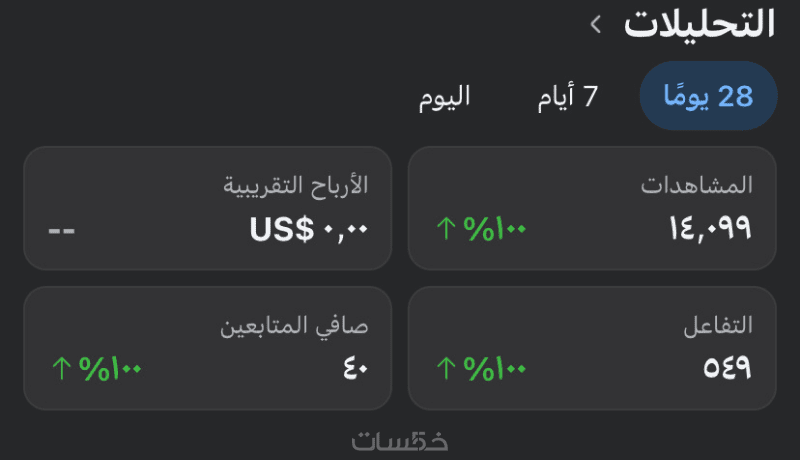Switch to the 7 أيام range

click(x=568, y=96)
